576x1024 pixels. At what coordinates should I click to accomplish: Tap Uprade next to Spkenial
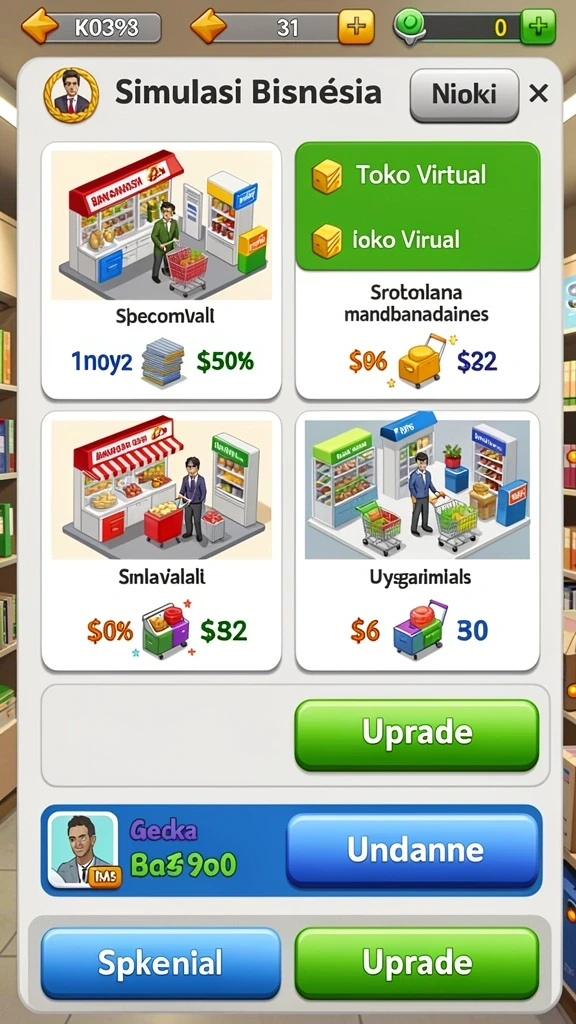pos(417,963)
